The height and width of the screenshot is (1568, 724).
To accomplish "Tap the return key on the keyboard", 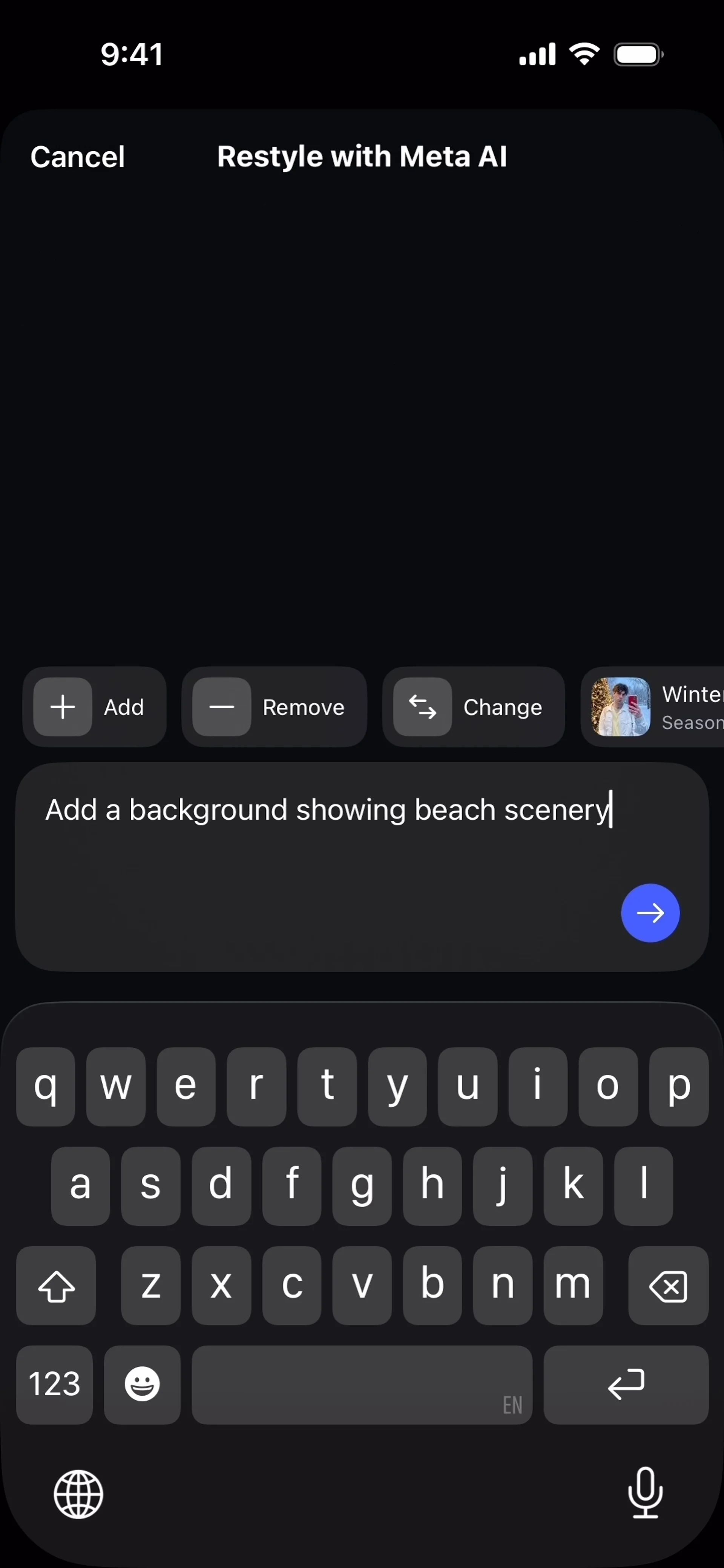I will click(625, 1384).
